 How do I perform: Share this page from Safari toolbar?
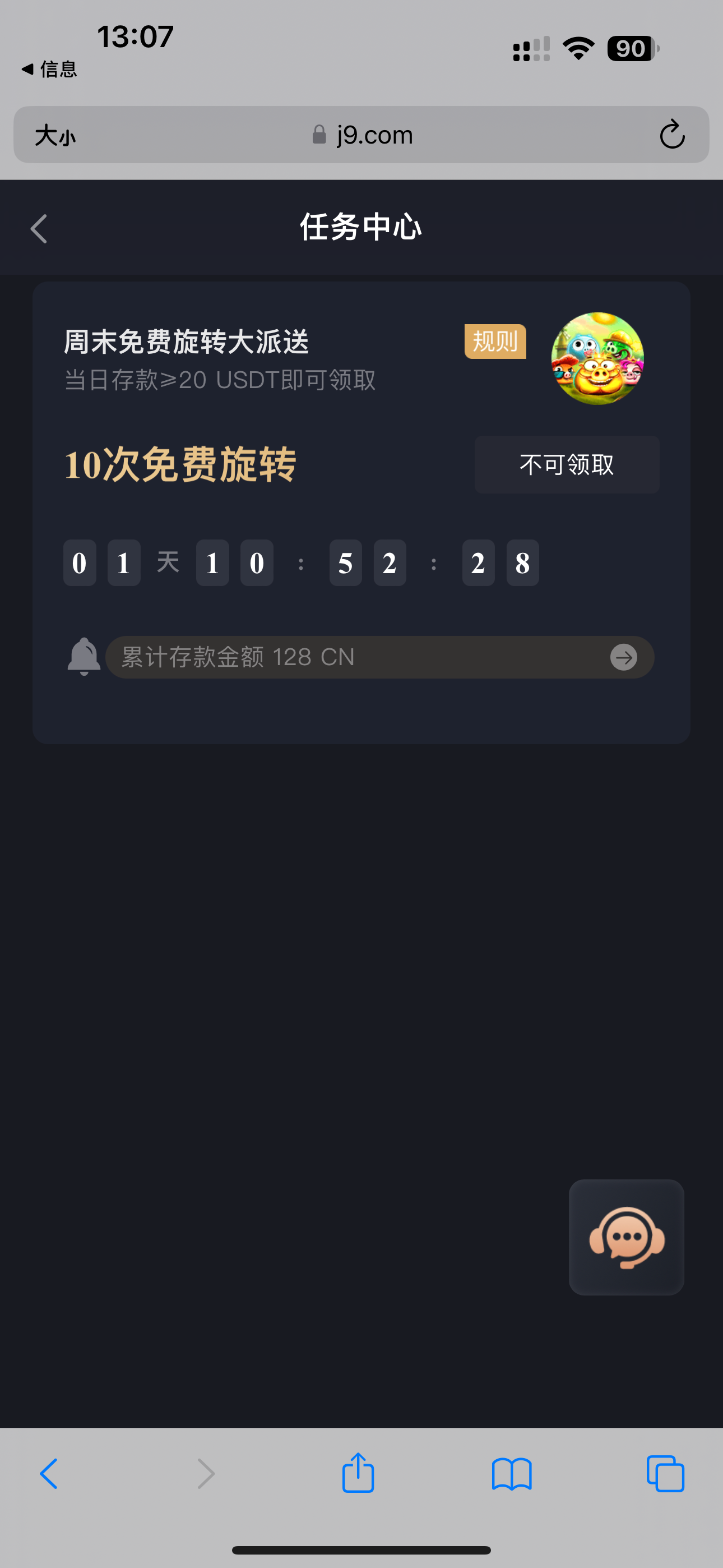point(358,1473)
